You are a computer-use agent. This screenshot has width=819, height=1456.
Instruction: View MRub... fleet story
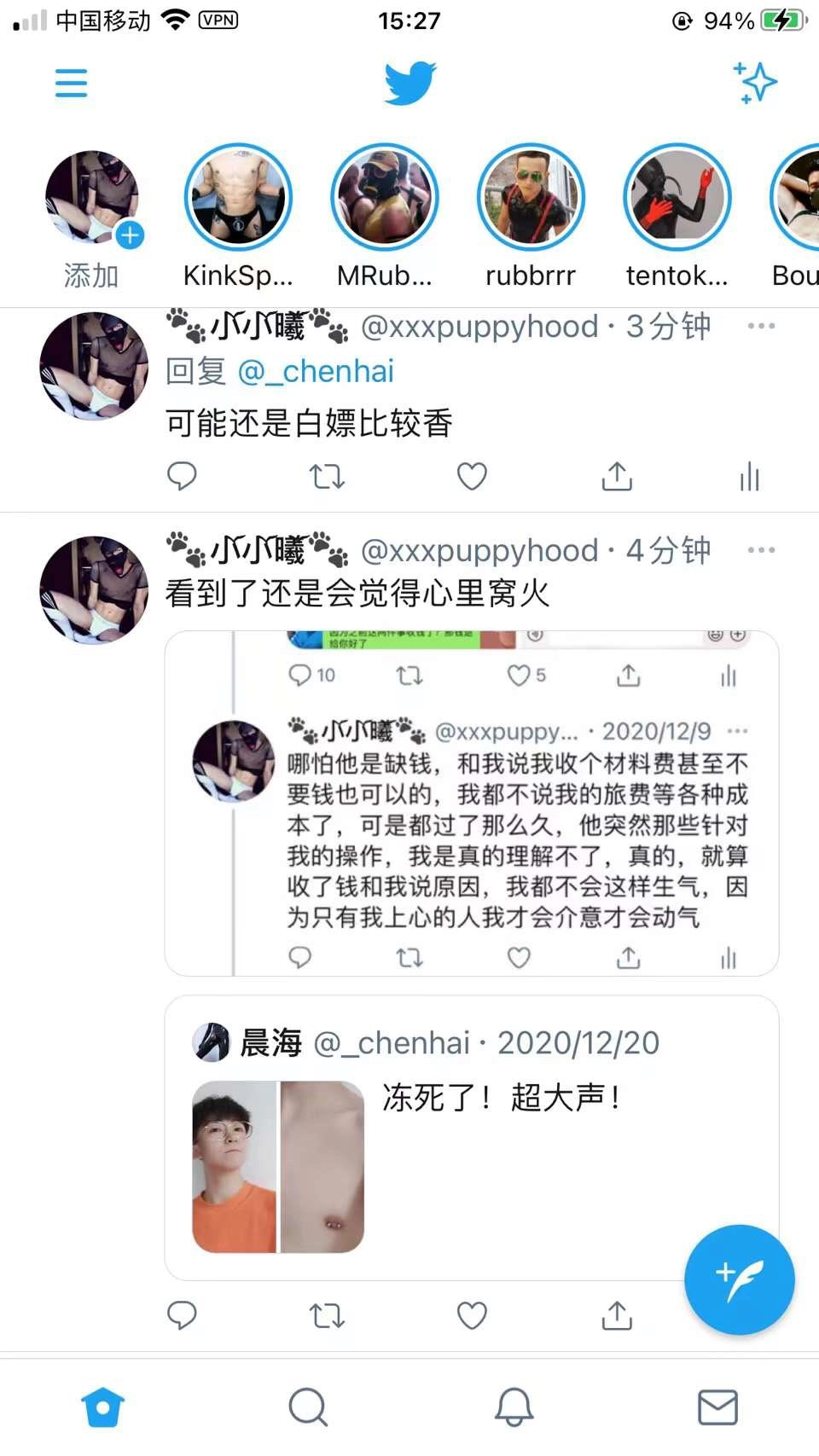click(x=385, y=198)
